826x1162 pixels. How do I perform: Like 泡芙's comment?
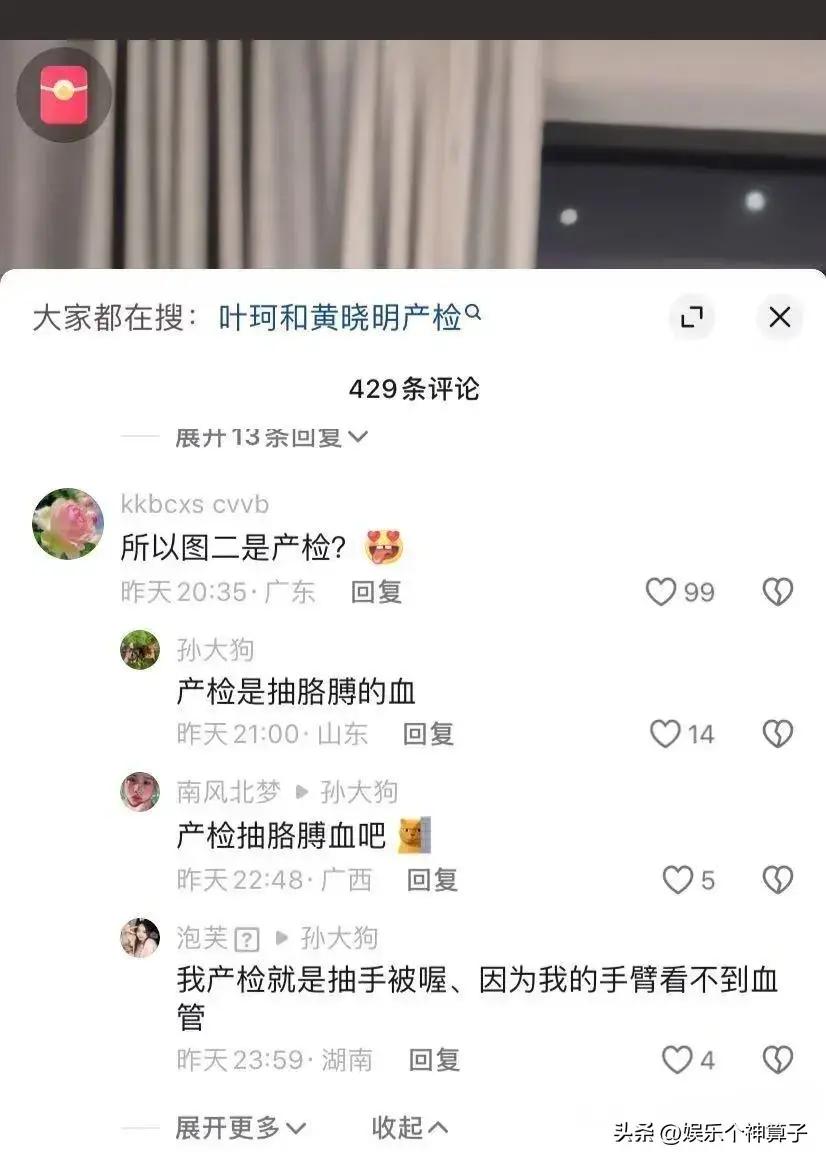pos(677,1060)
